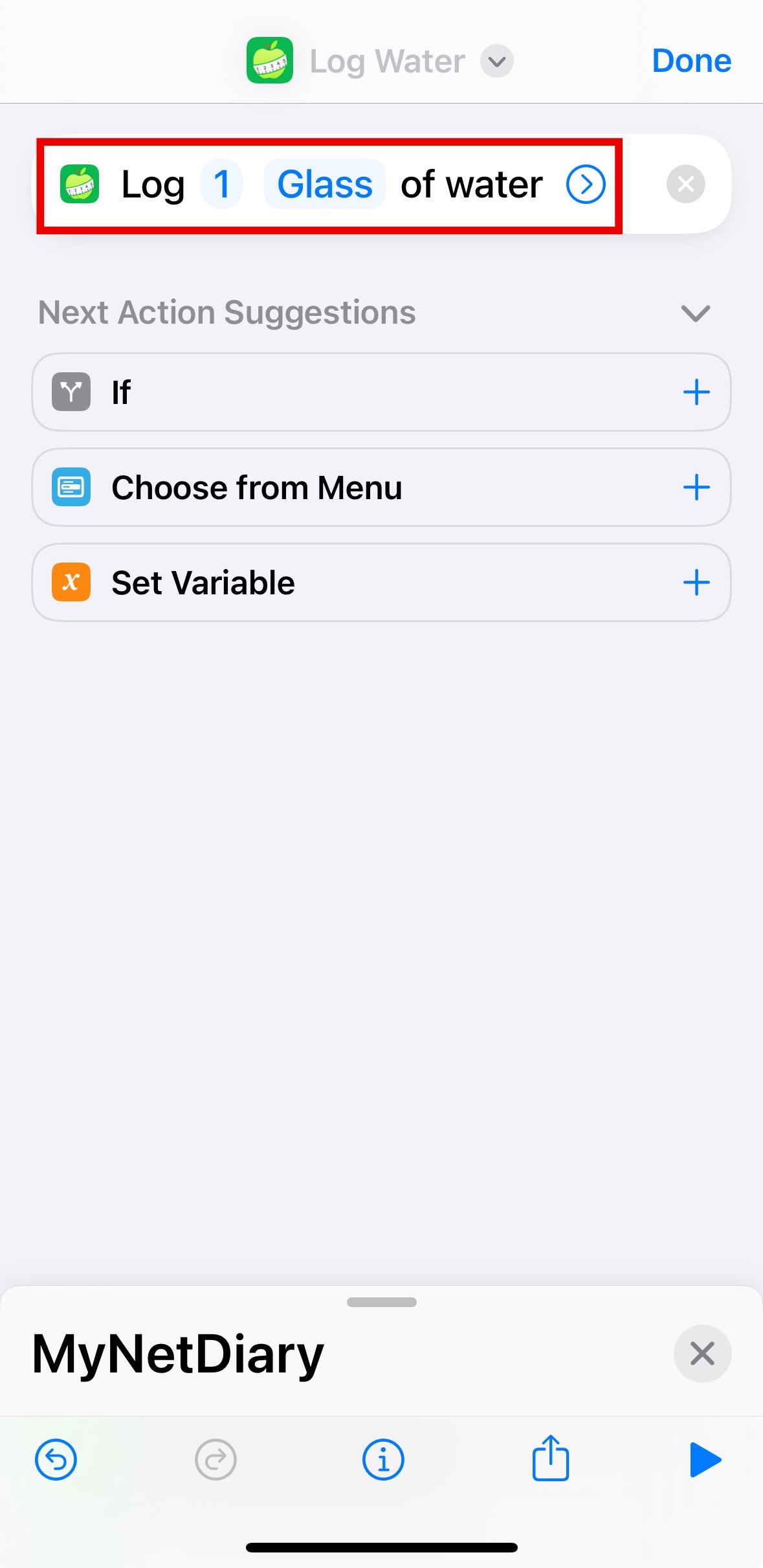Add the Choose from Menu action

(x=696, y=487)
